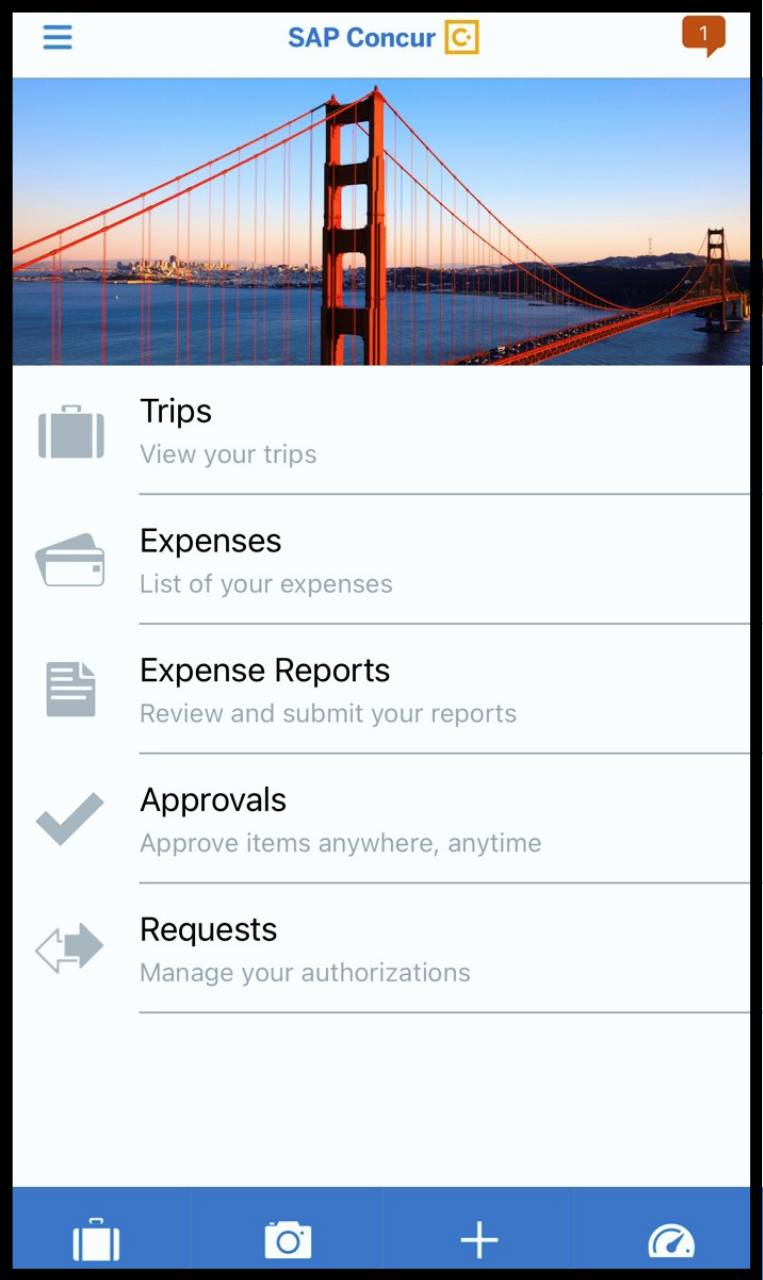Open the camera icon to capture a receipt
Screen dimensions: 763x1280
[287, 1238]
